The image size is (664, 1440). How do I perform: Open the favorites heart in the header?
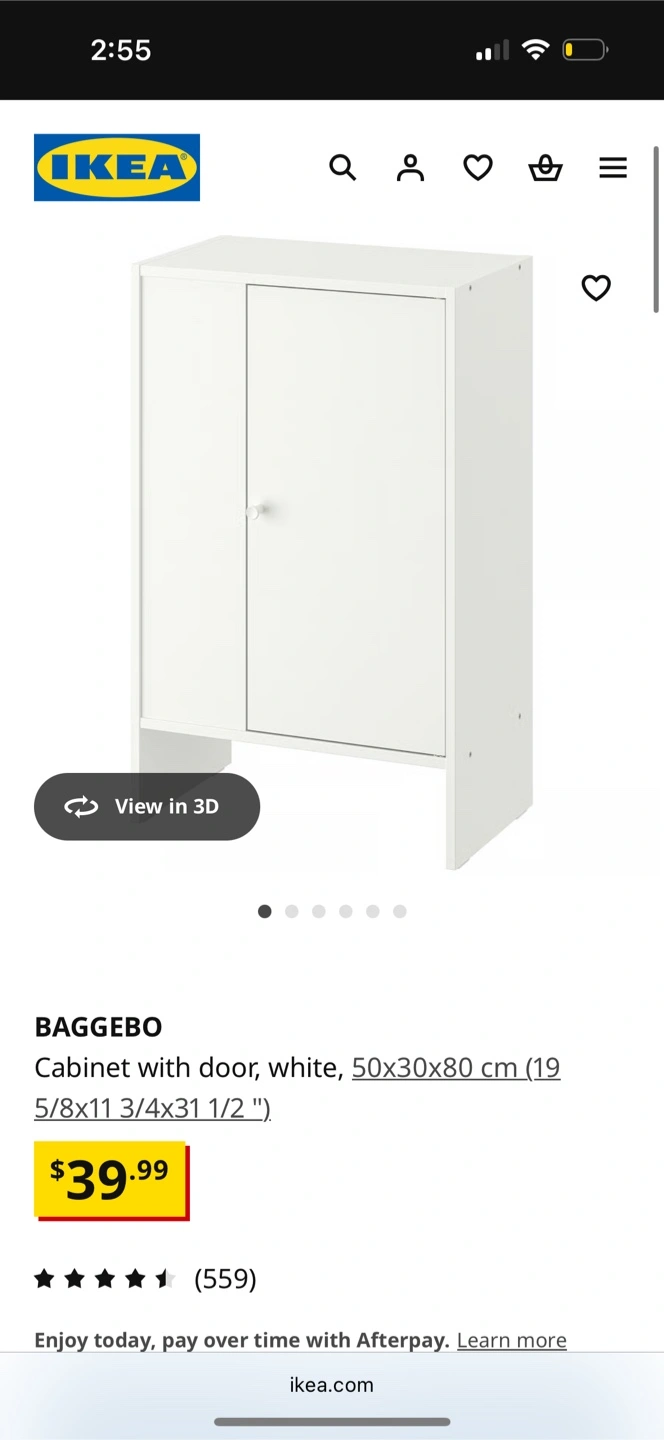[x=478, y=168]
